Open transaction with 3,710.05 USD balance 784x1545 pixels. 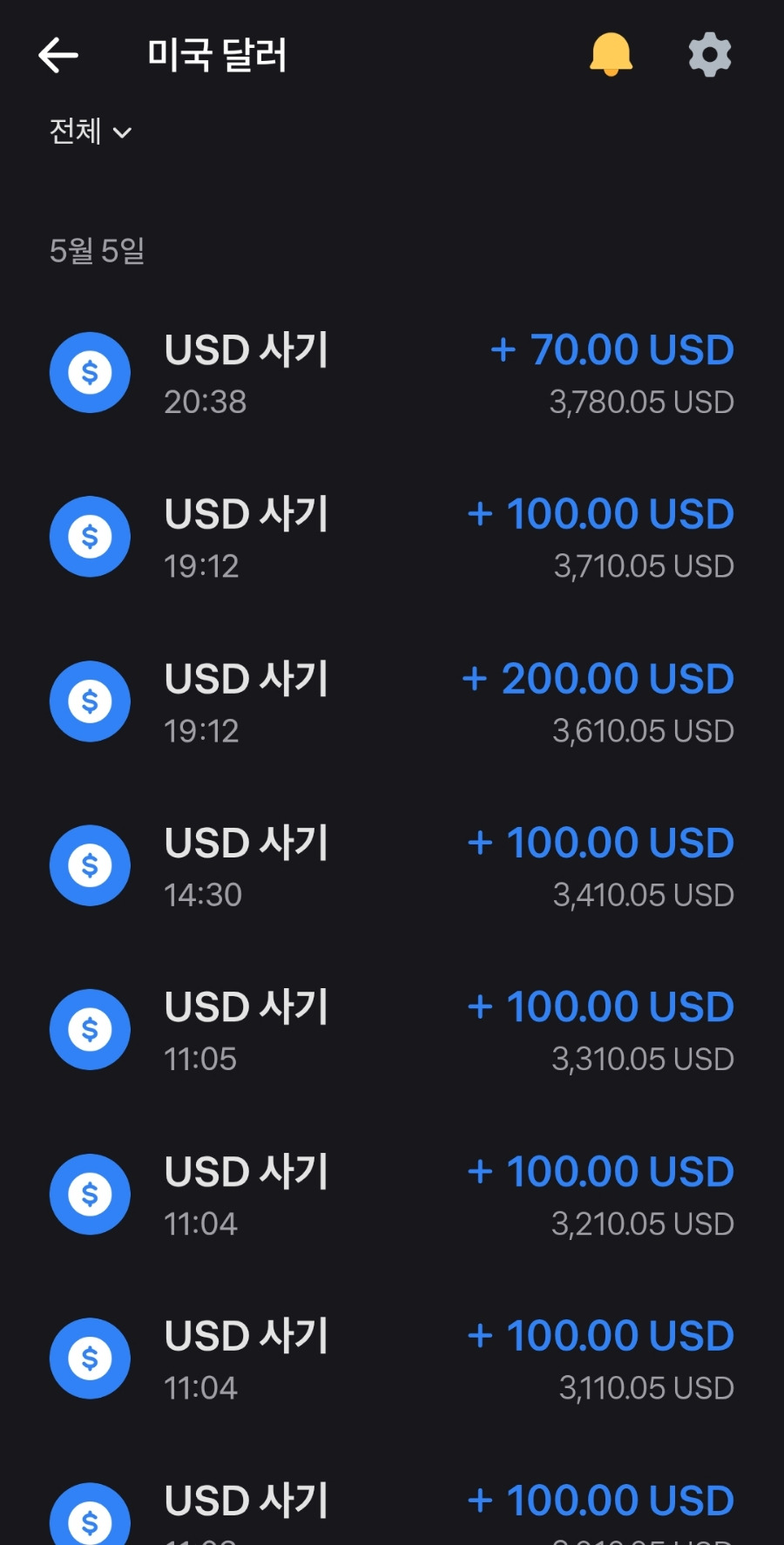pos(392,537)
